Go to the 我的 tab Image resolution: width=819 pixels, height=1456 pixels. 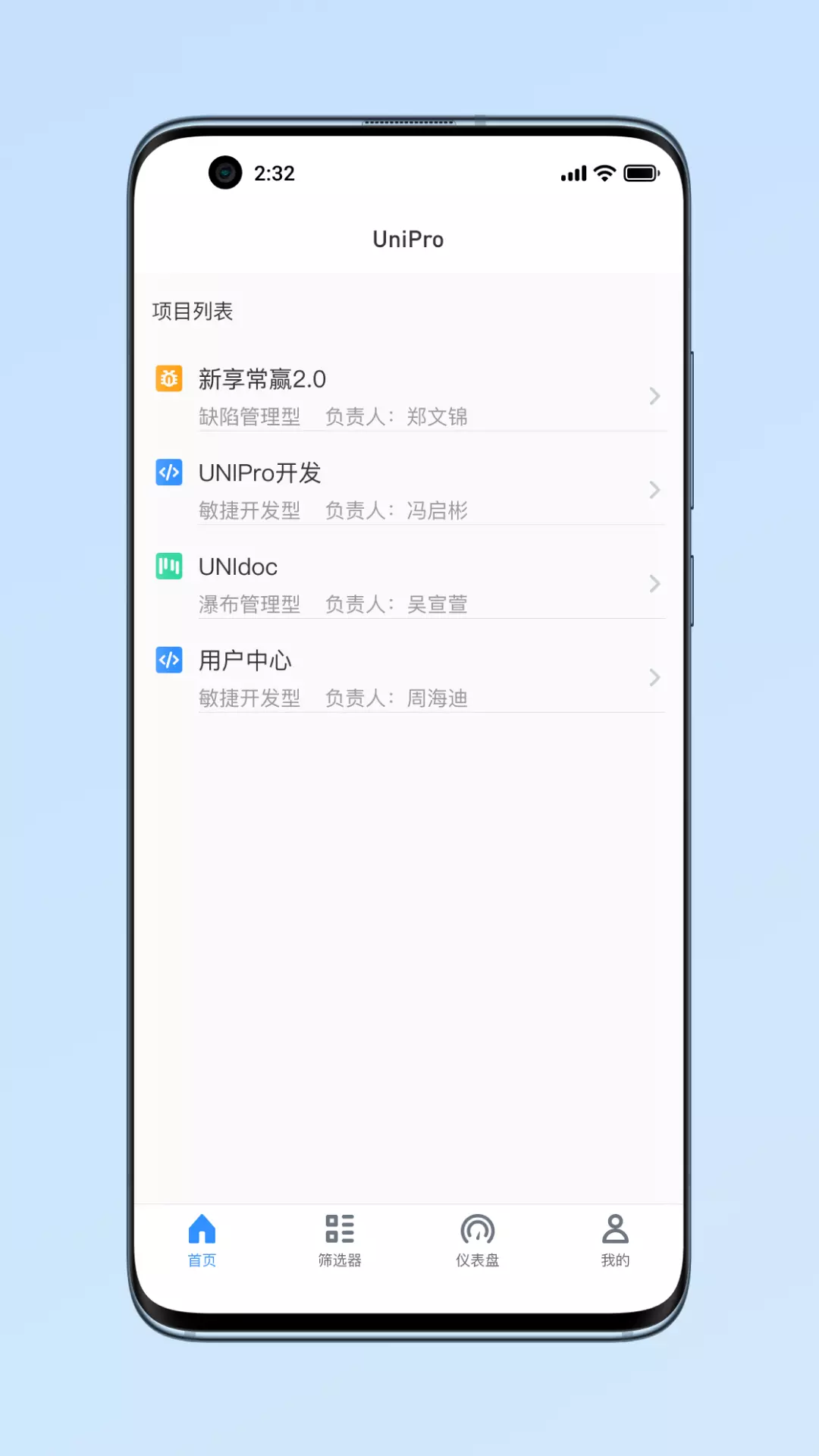tap(615, 1241)
